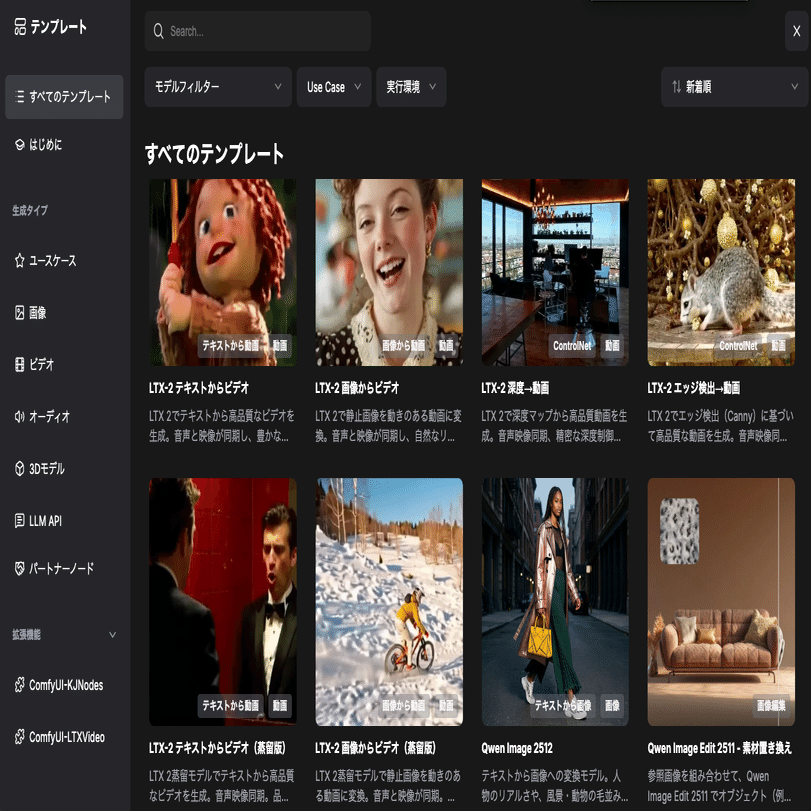Open the はじめに section

45,145
